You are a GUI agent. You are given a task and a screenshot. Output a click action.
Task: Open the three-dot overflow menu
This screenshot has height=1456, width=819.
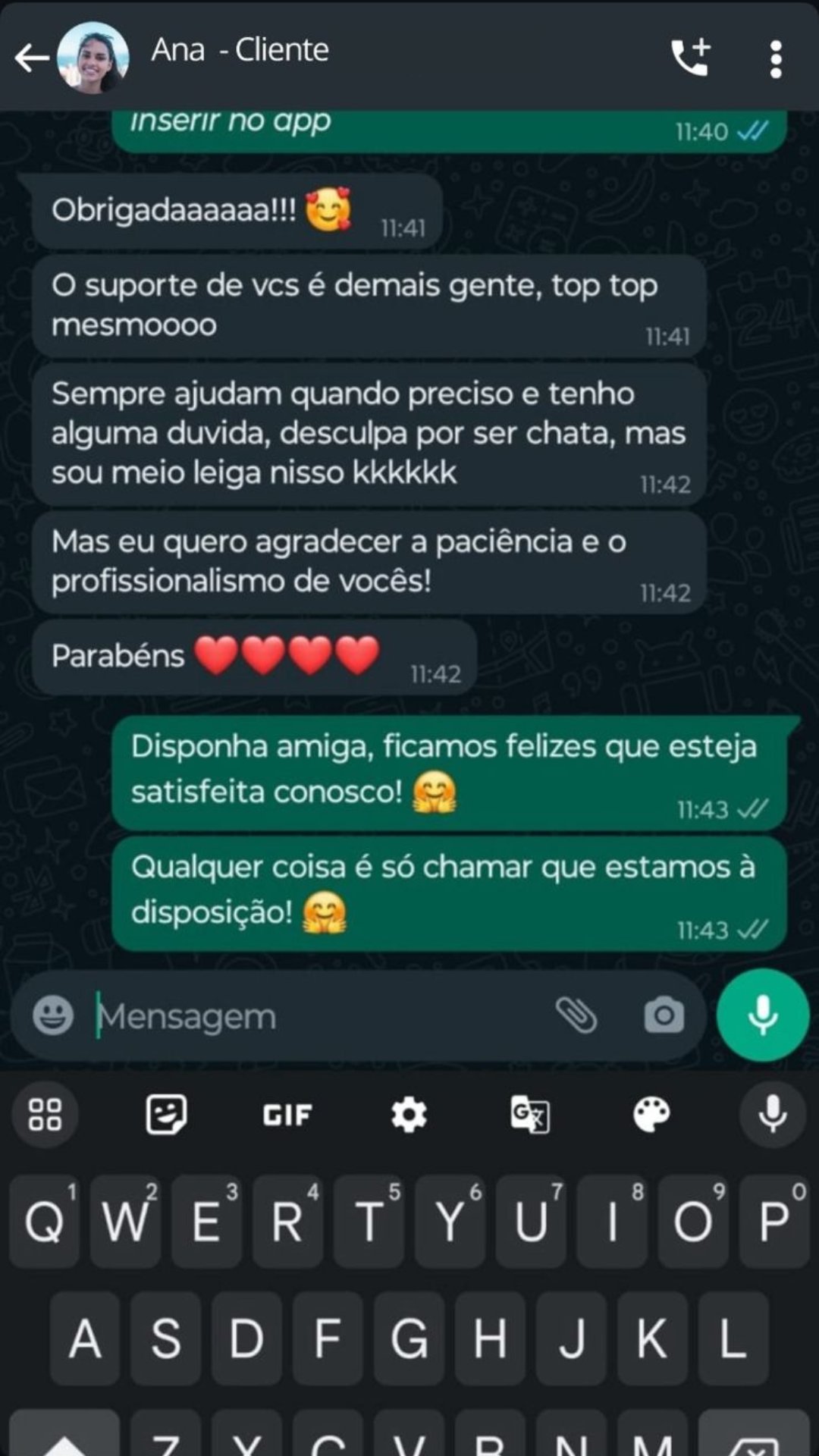pyautogui.click(x=775, y=59)
